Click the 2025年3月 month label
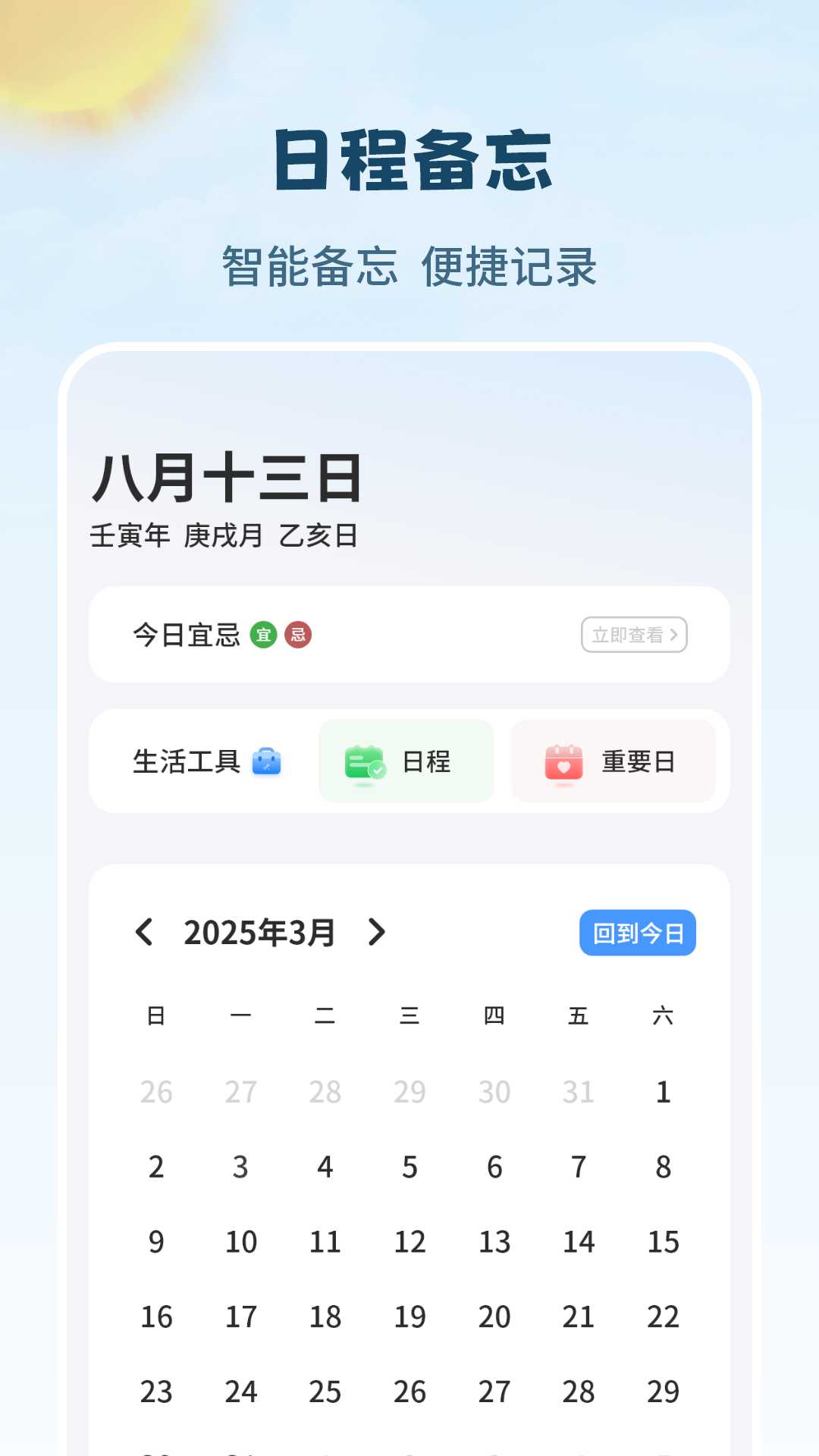 (260, 934)
